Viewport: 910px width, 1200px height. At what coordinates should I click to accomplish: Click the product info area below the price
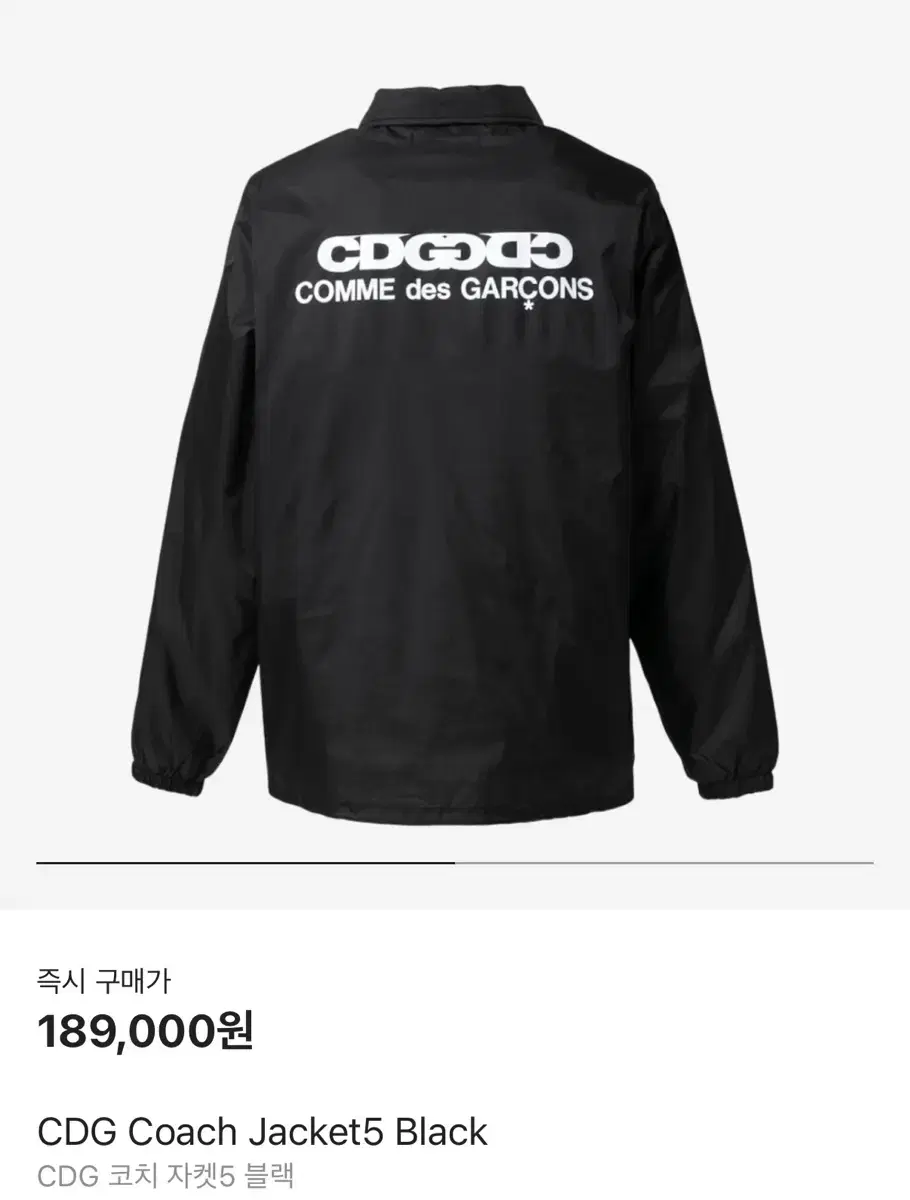coord(455,1150)
